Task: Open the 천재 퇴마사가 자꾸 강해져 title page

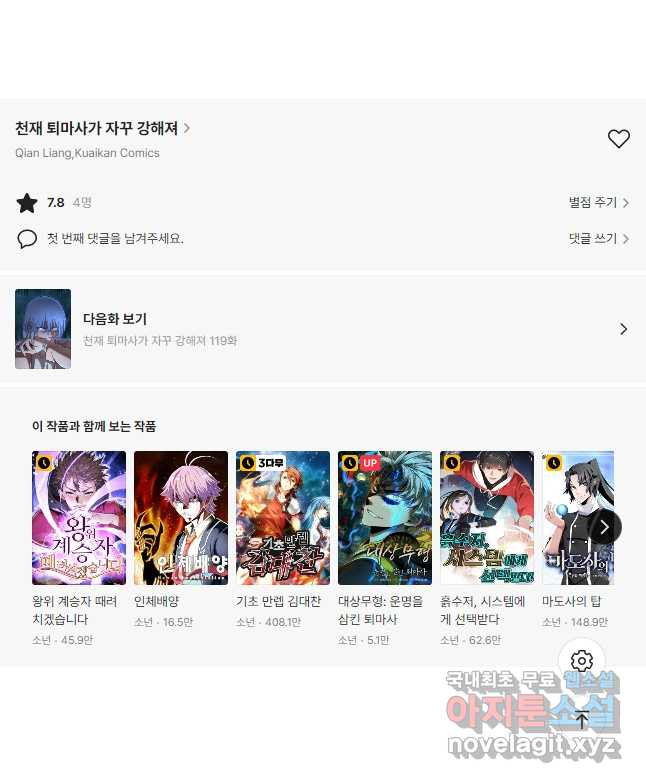Action: pos(102,128)
